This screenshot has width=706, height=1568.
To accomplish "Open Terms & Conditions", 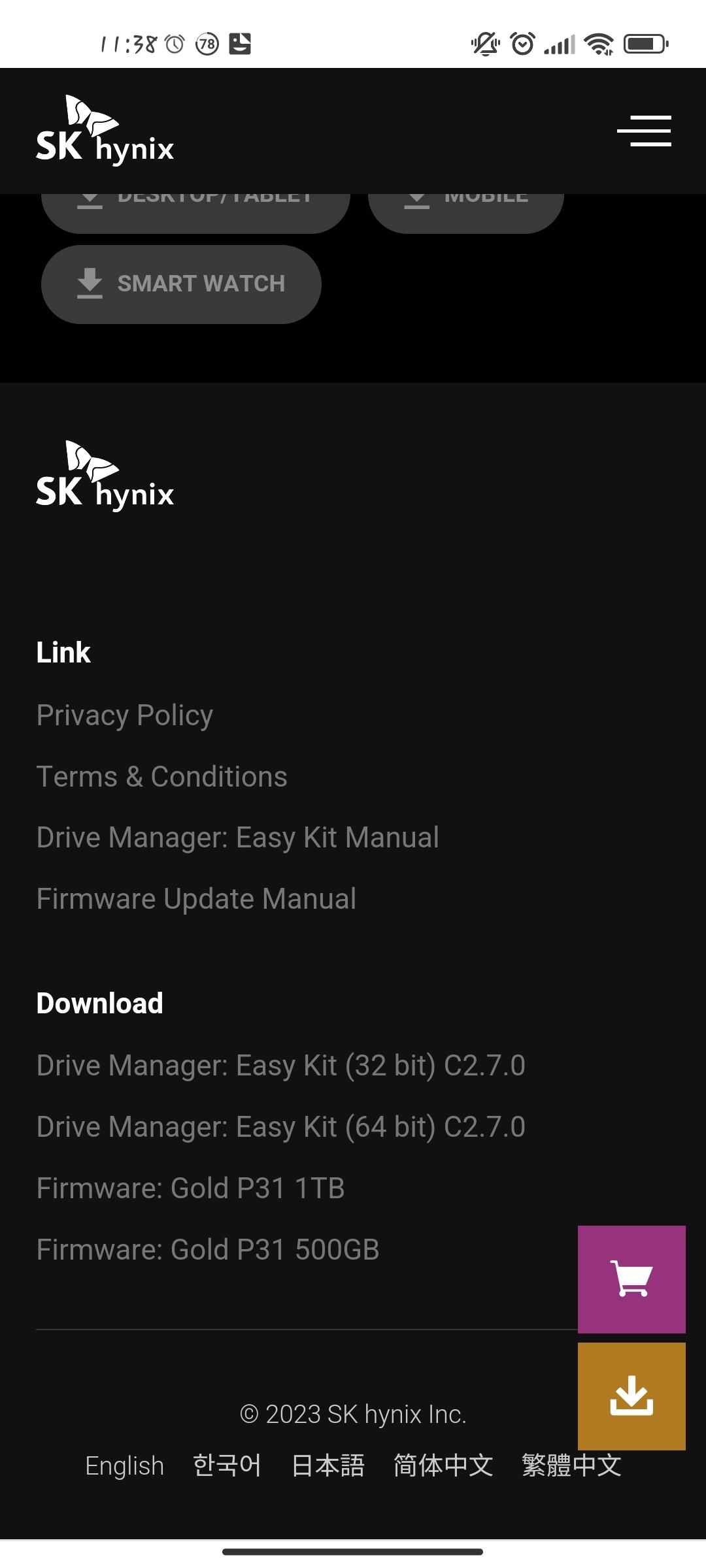I will [162, 777].
